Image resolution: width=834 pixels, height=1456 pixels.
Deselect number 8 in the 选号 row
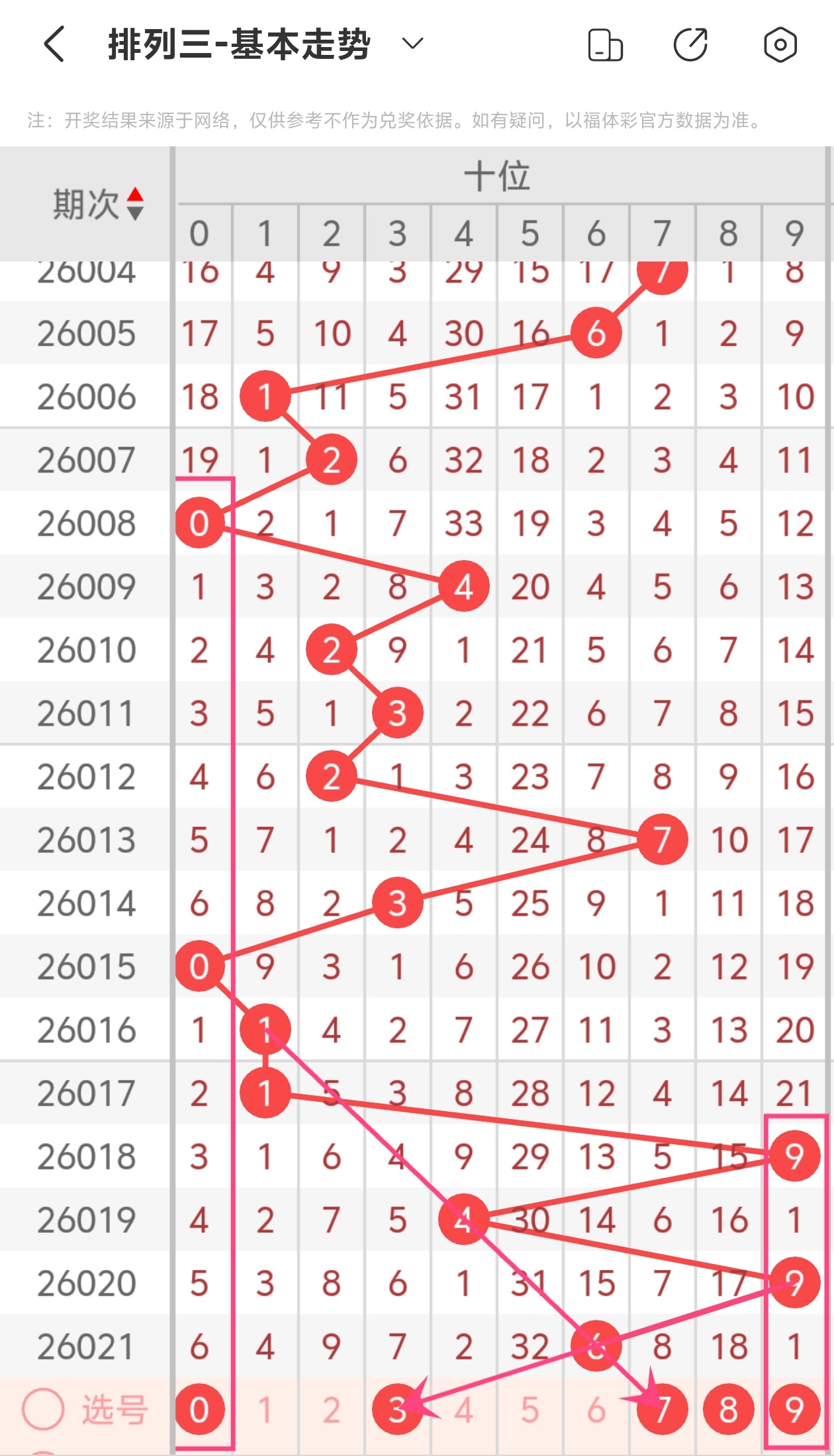click(x=728, y=1410)
